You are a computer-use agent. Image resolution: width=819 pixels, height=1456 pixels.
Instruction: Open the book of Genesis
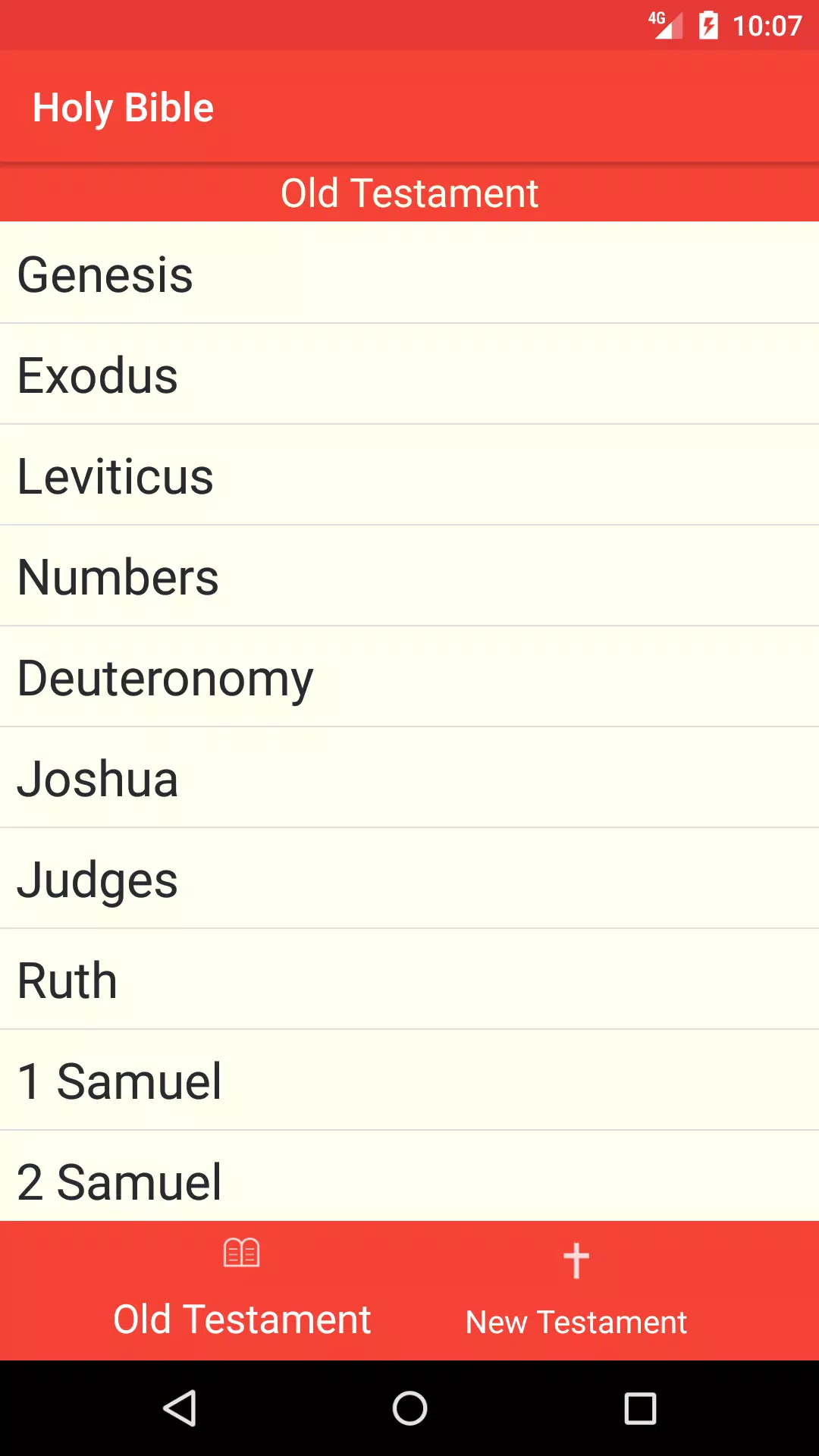[409, 273]
